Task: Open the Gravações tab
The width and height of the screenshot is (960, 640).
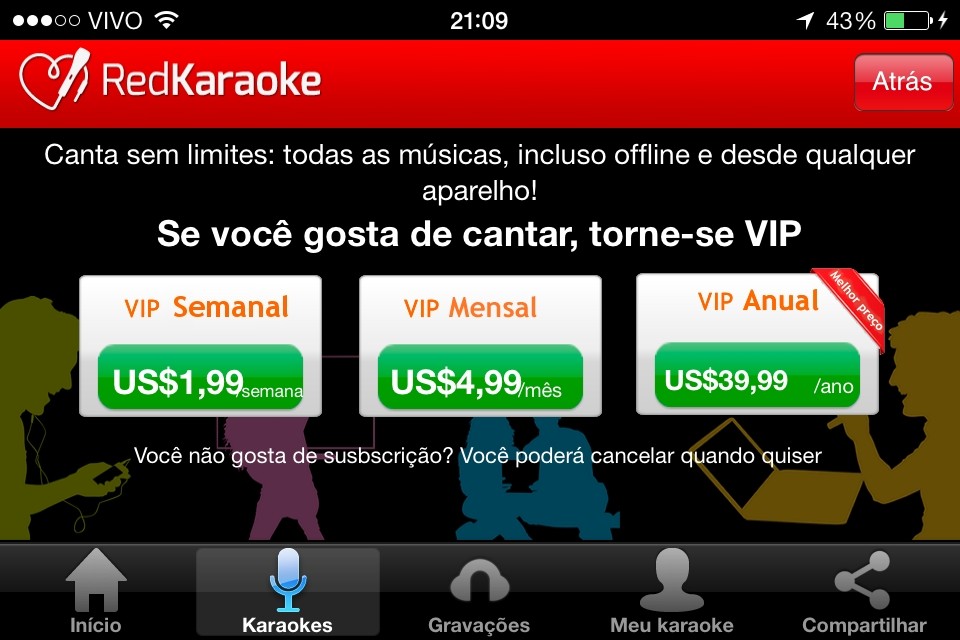Action: pos(479,593)
